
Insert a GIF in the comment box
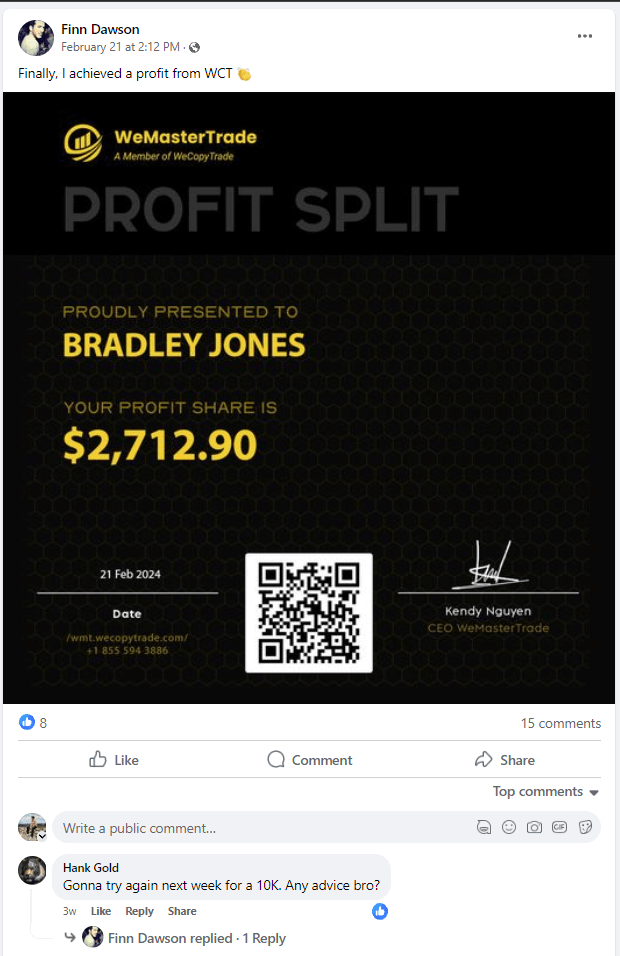coord(560,828)
